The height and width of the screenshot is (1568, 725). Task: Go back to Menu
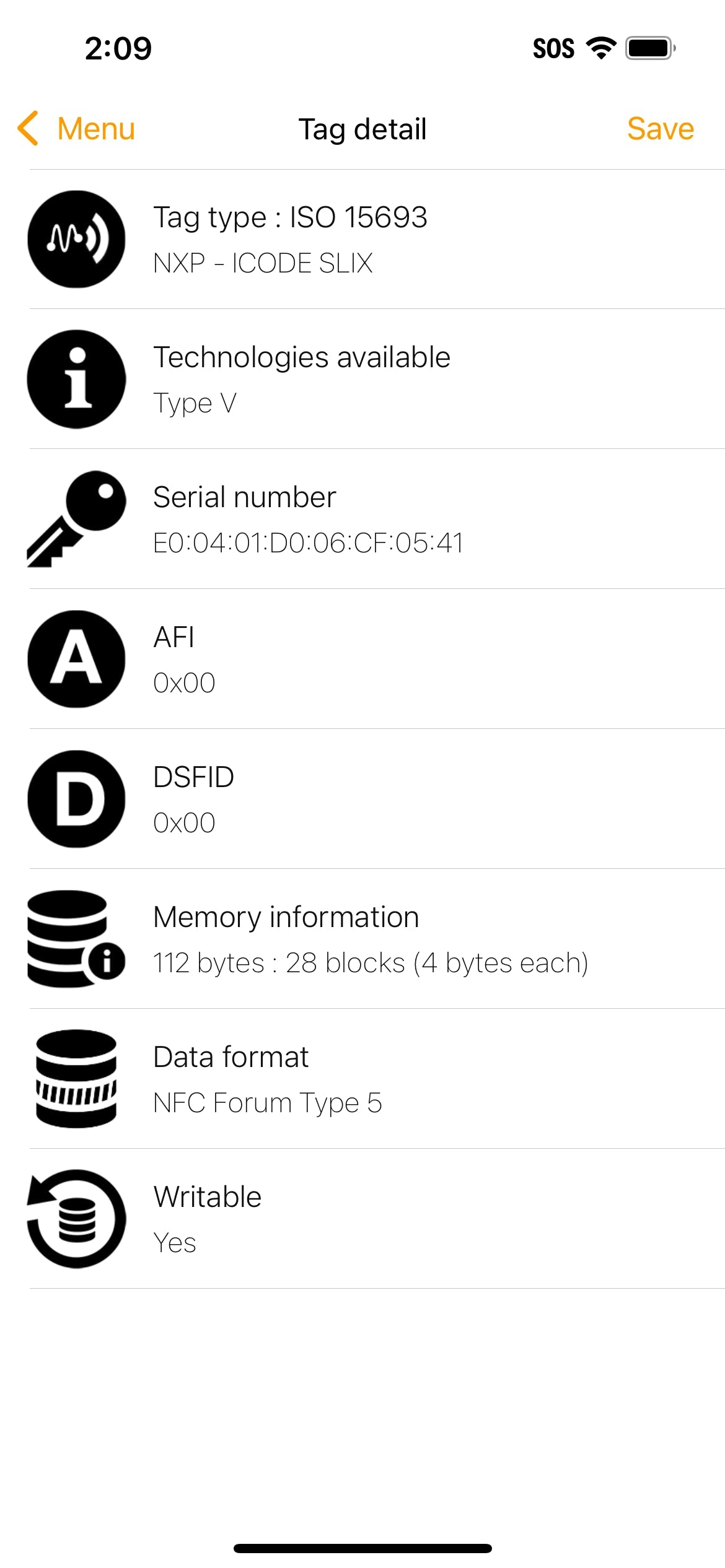(x=77, y=129)
